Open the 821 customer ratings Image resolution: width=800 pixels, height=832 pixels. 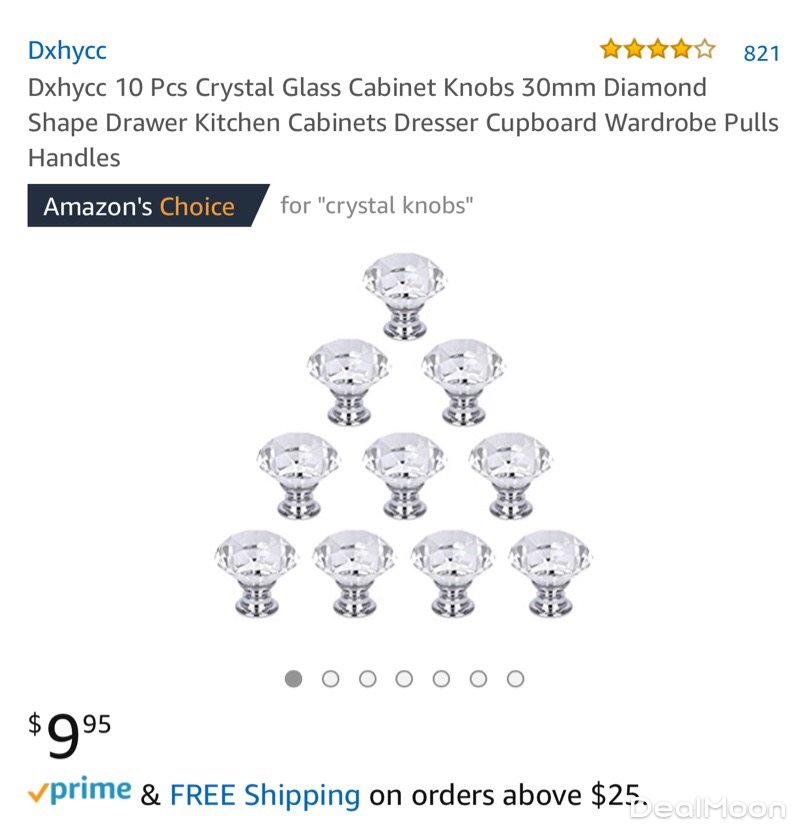(761, 53)
